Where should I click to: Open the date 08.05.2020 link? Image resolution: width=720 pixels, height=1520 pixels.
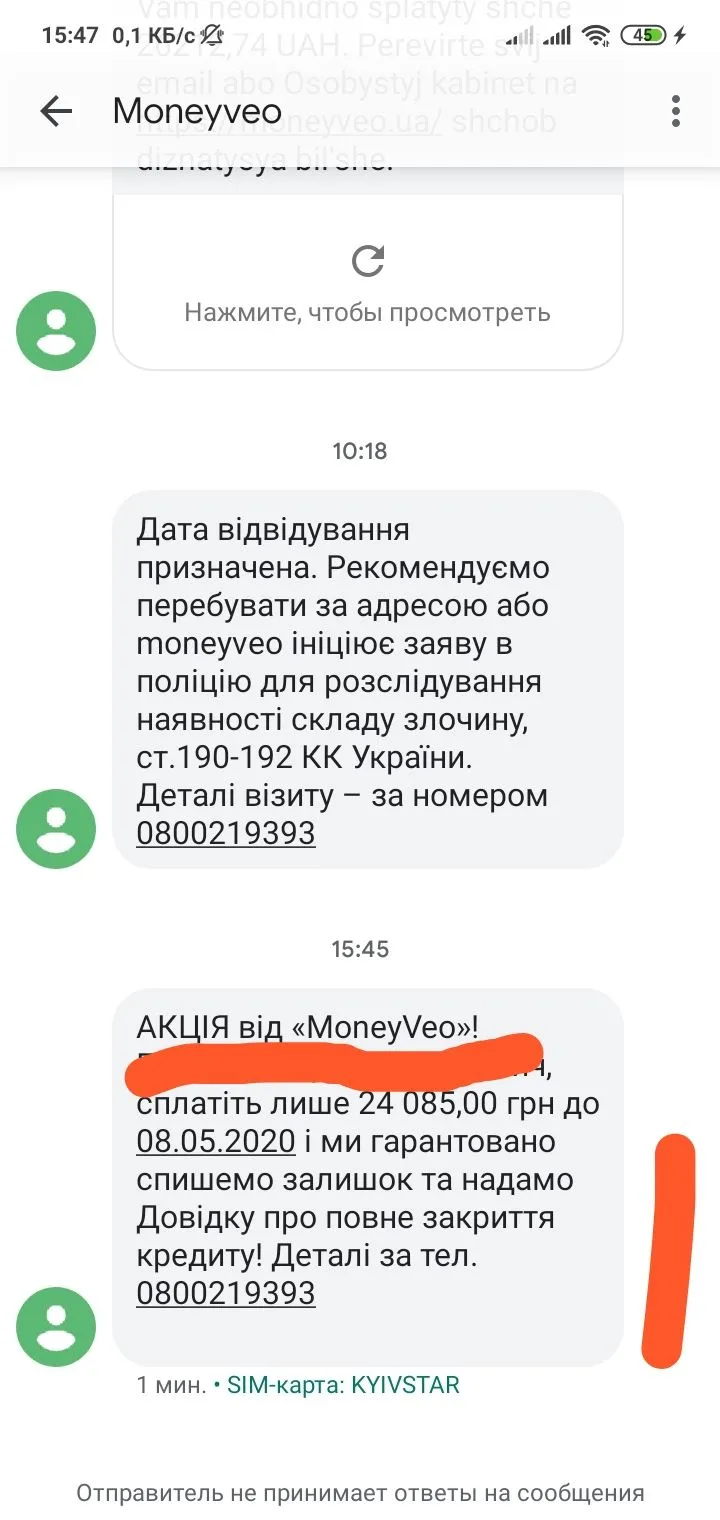click(216, 1140)
